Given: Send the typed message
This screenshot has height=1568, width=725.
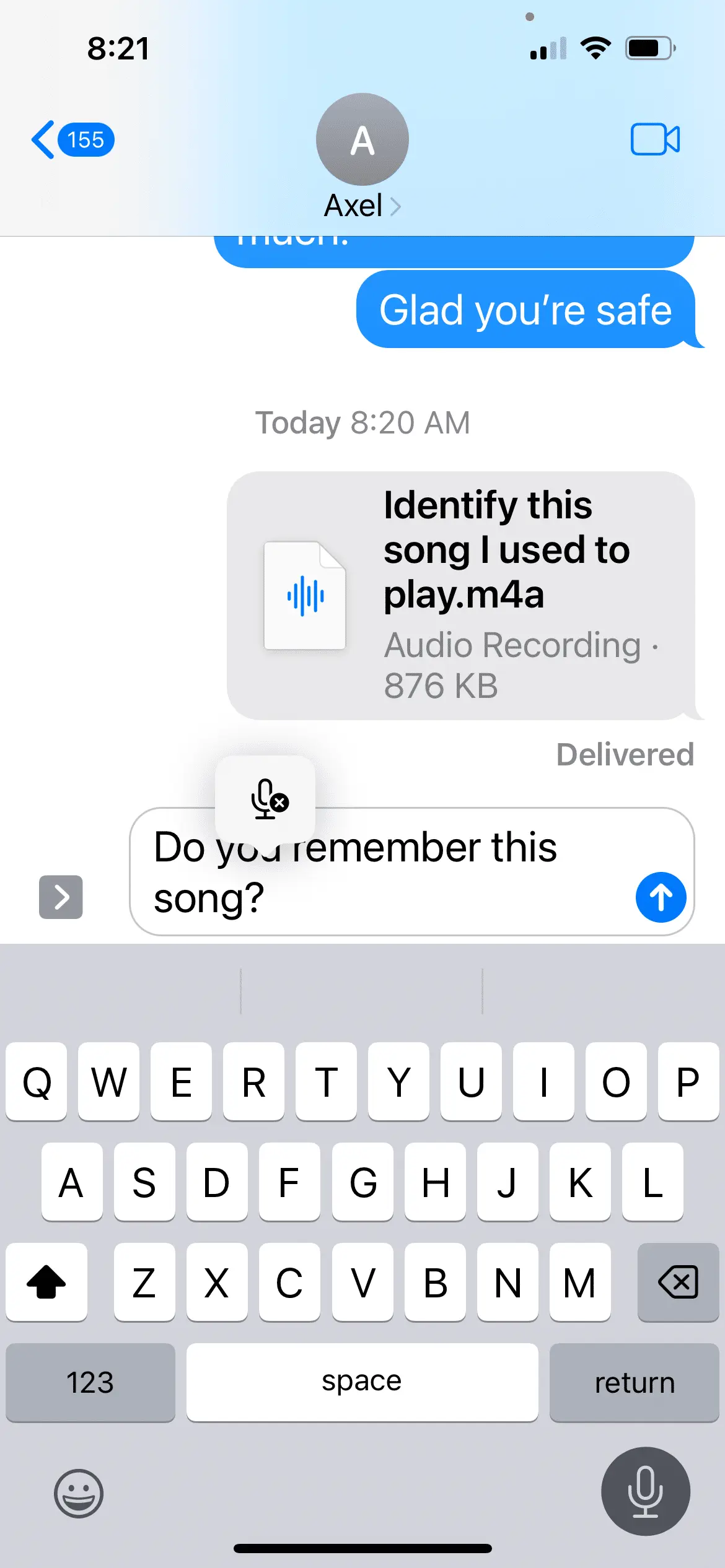Looking at the screenshot, I should click(x=660, y=897).
